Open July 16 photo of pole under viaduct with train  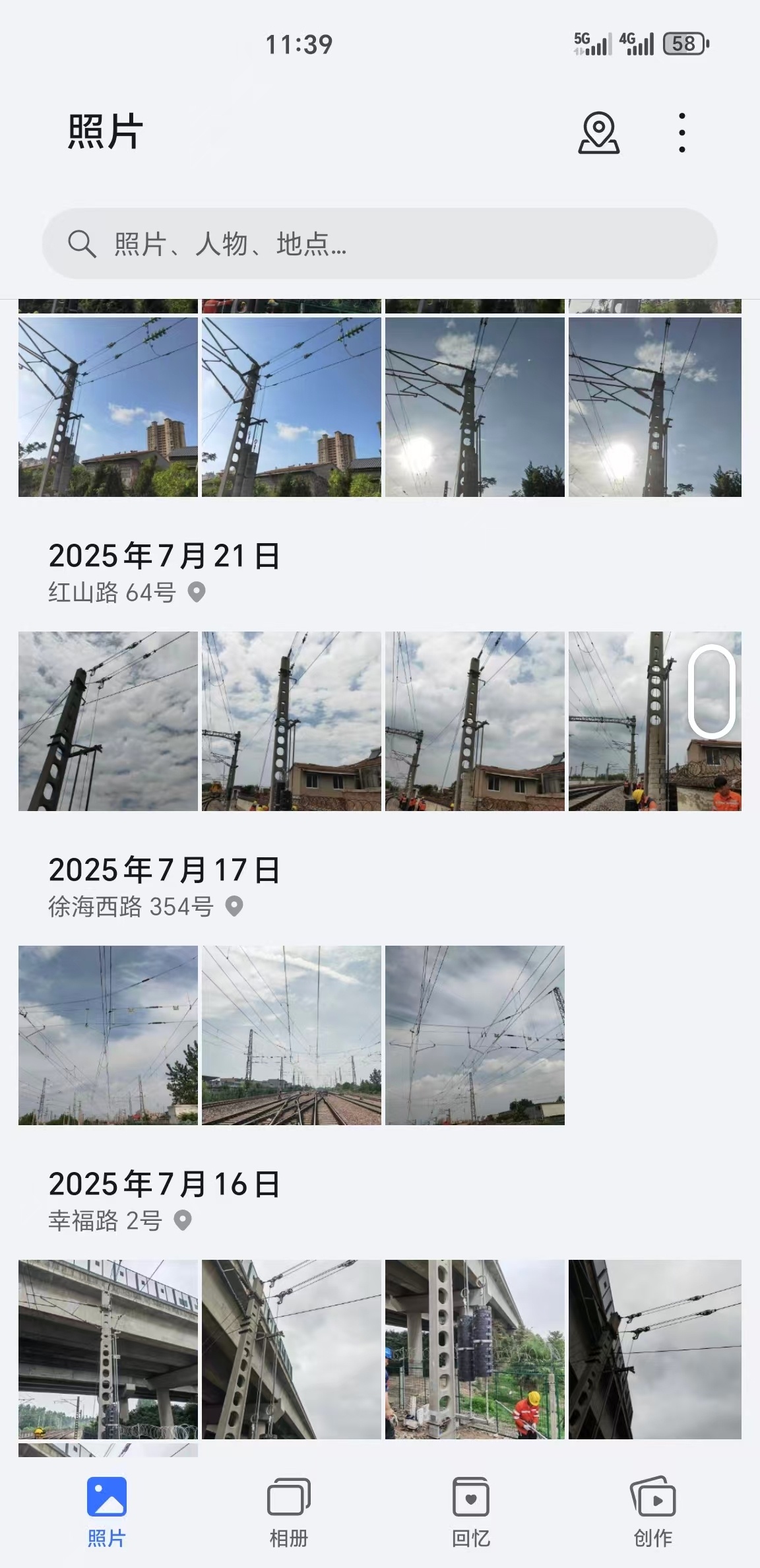[x=108, y=1350]
